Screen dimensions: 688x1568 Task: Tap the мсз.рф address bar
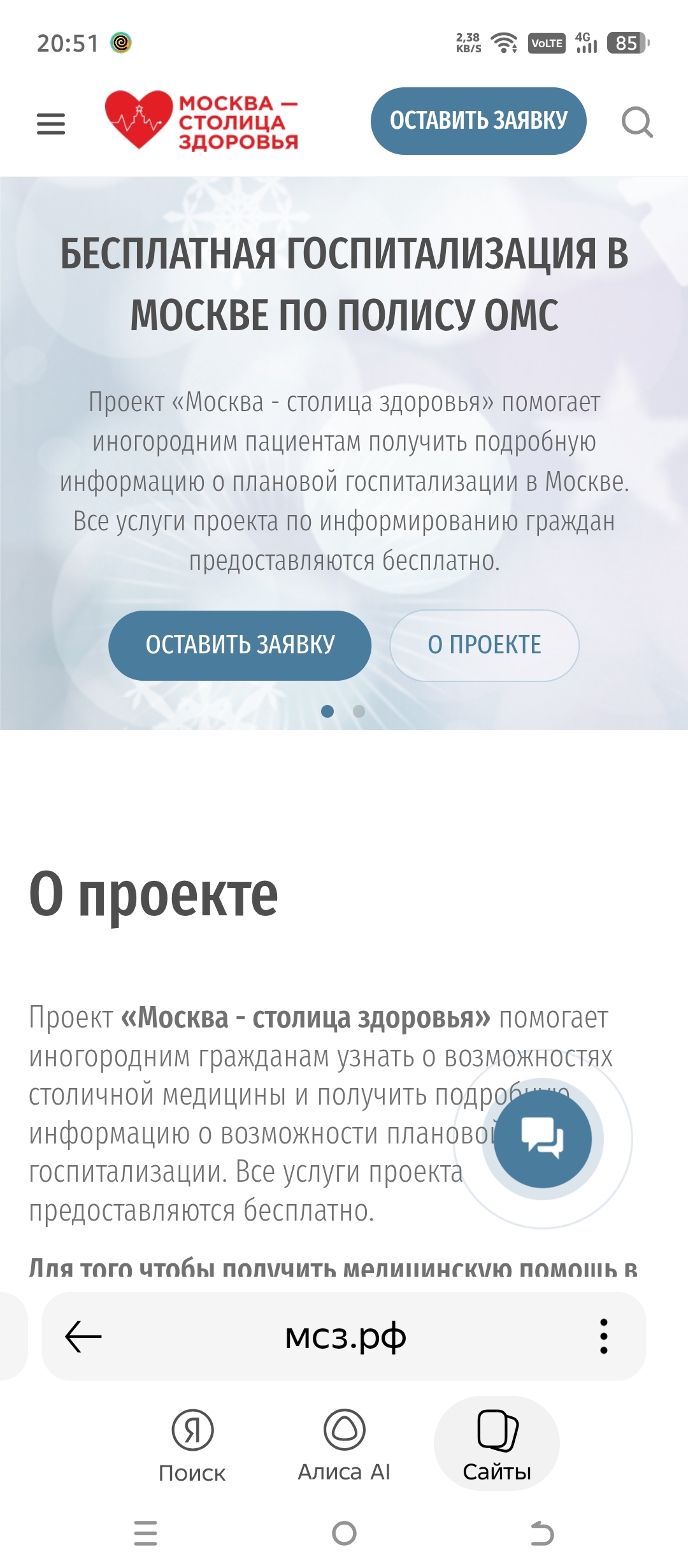345,1337
